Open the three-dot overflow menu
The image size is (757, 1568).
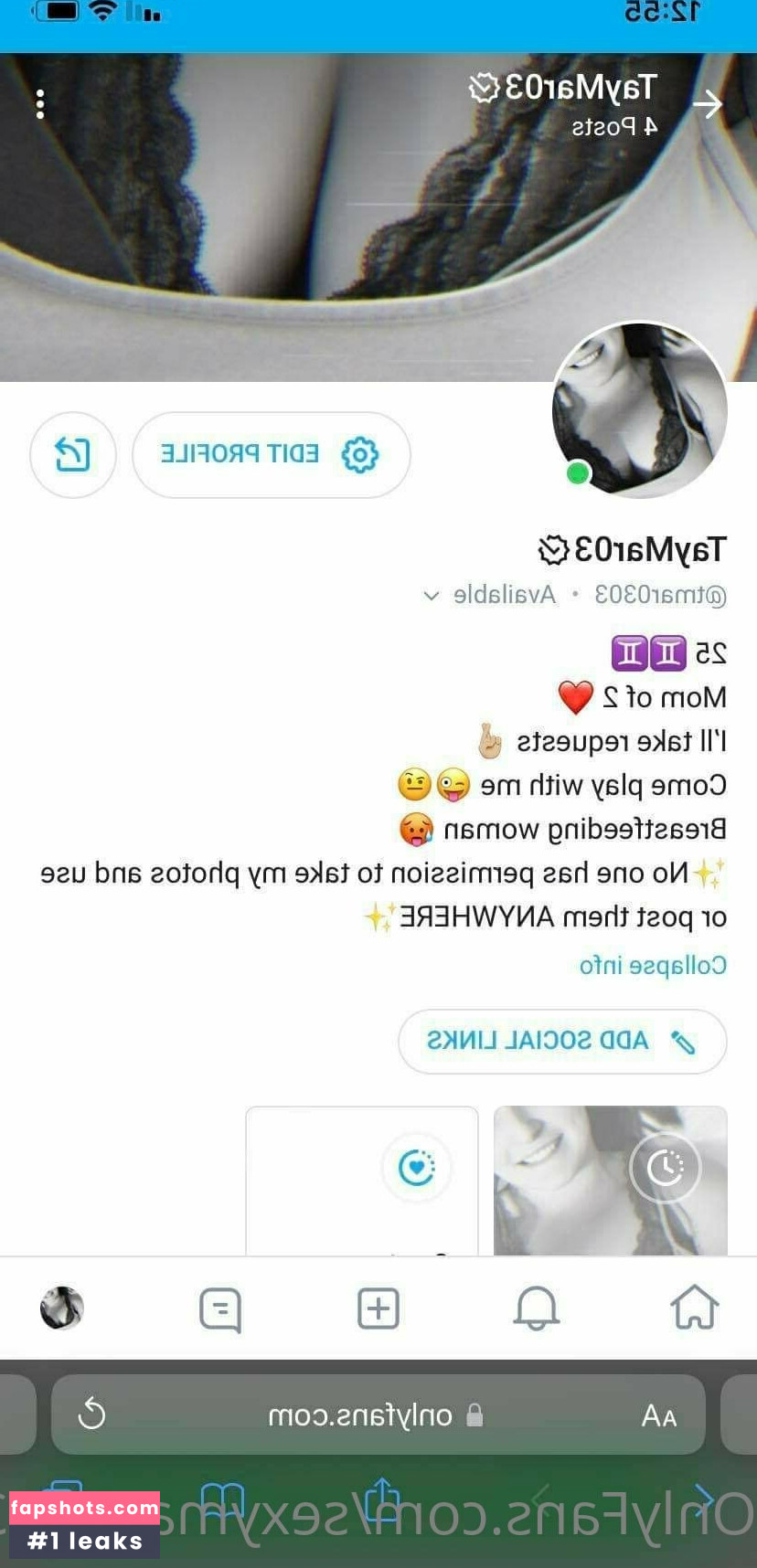40,104
